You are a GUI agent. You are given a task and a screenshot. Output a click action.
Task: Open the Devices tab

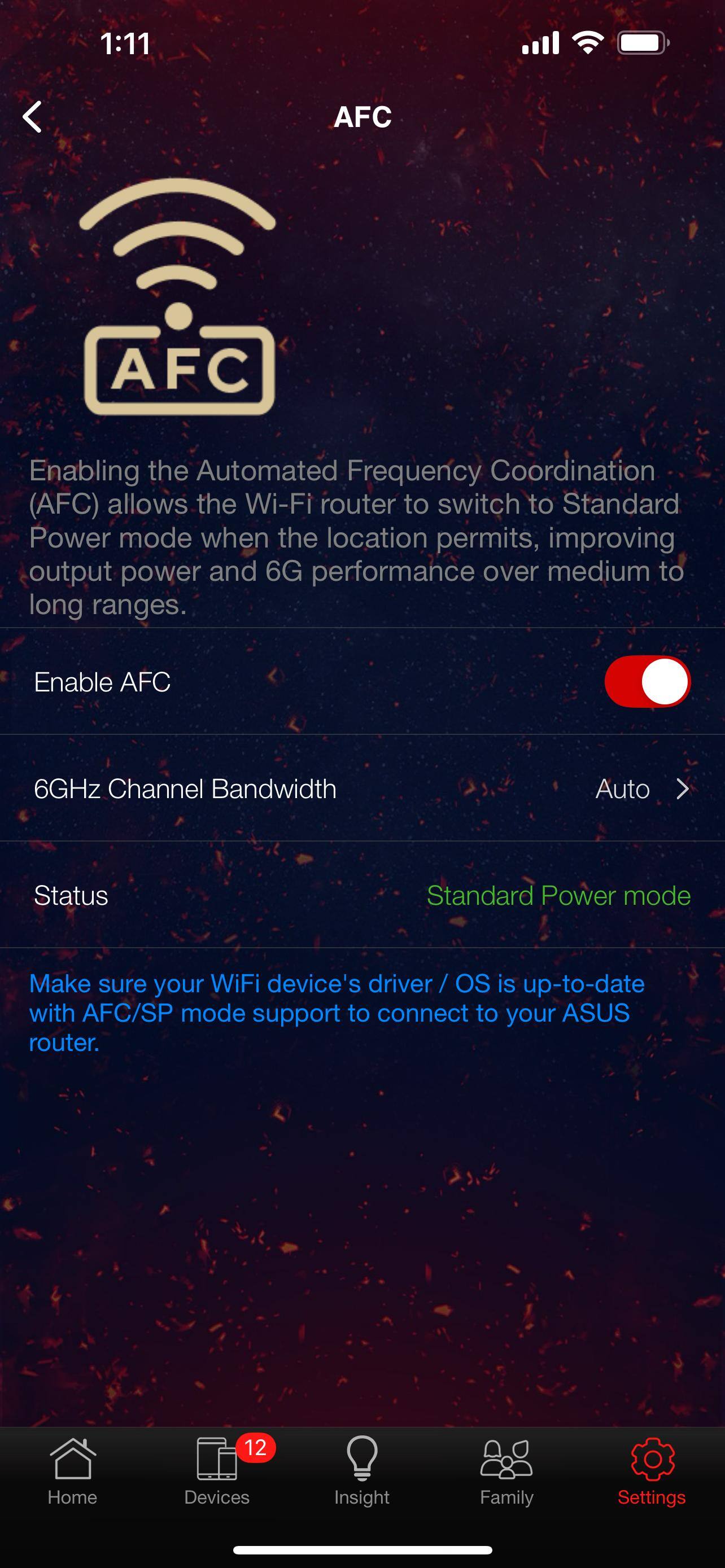click(x=217, y=1470)
